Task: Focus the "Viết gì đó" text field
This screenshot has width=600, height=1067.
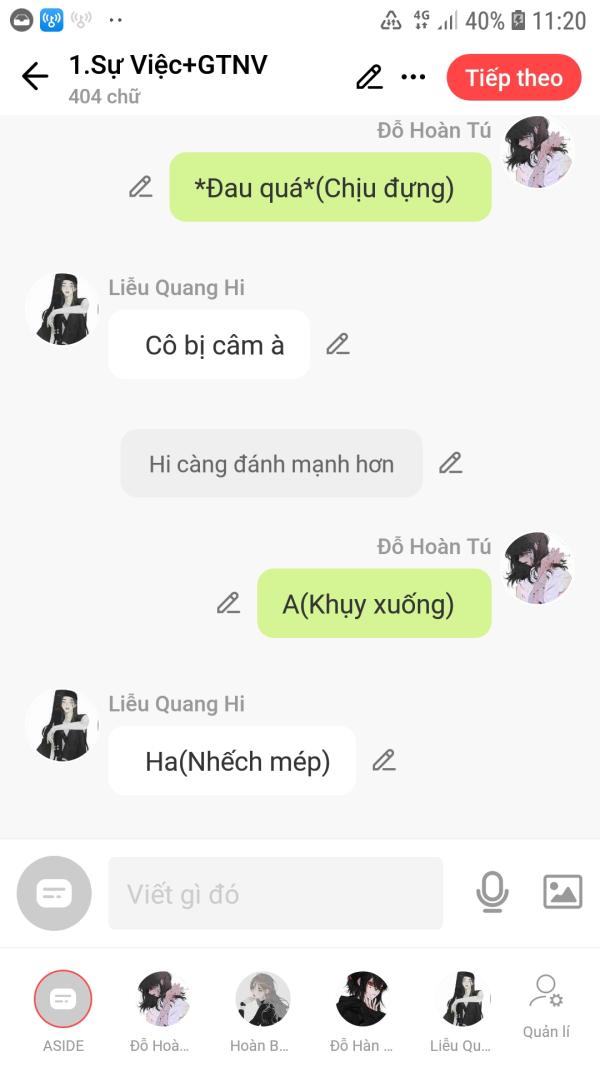Action: 276,893
